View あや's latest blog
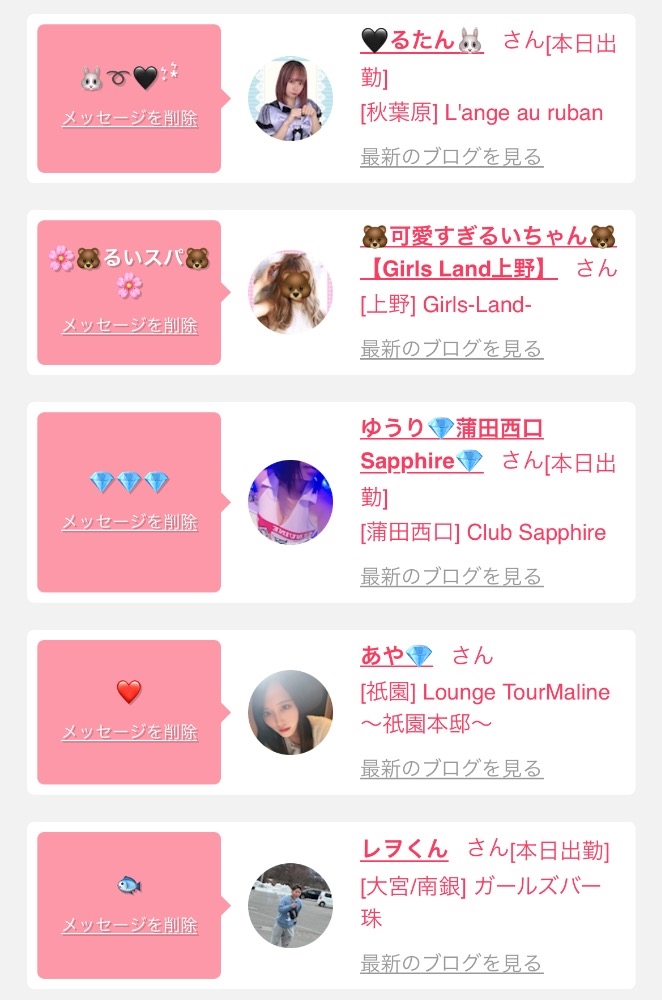Image resolution: width=662 pixels, height=1000 pixels. (x=451, y=768)
